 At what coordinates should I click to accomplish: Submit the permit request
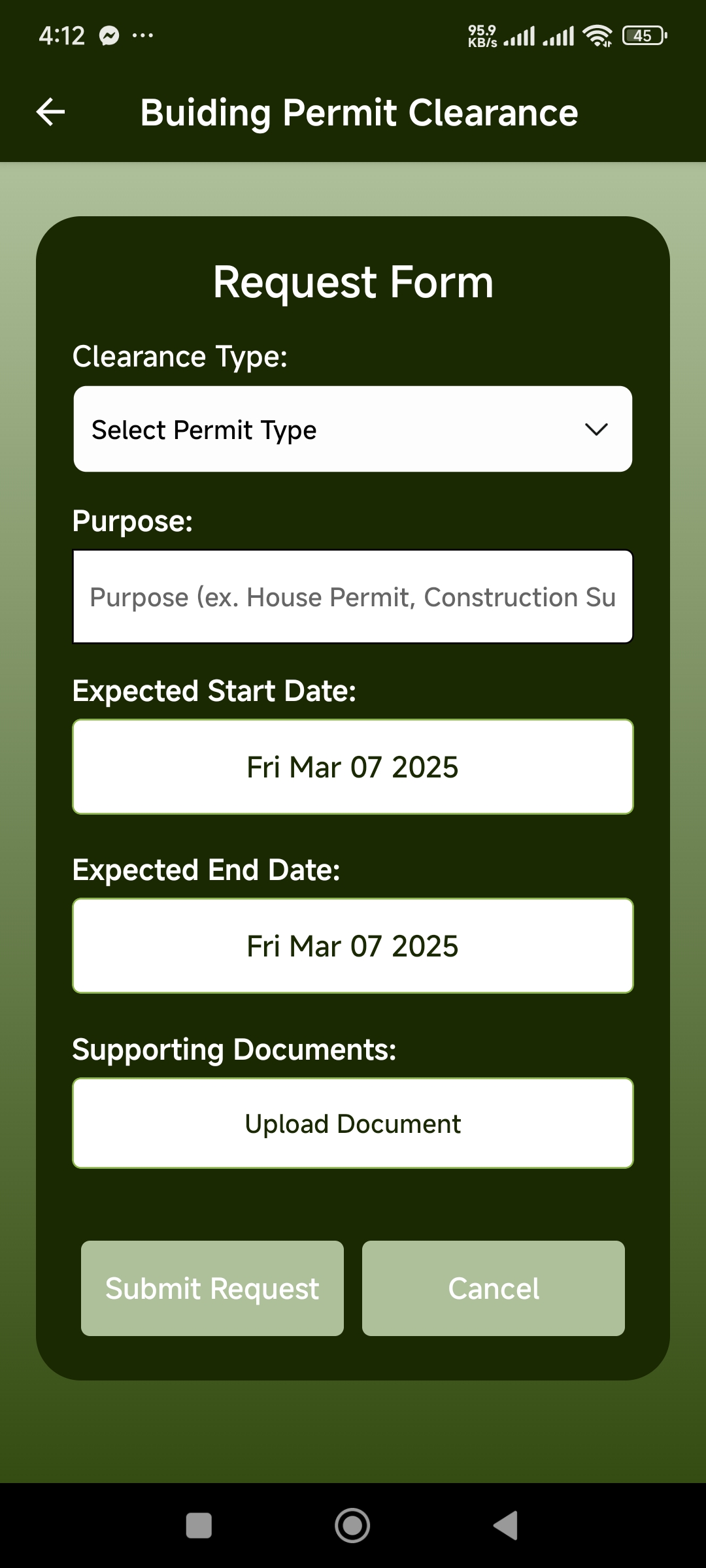[x=212, y=1288]
